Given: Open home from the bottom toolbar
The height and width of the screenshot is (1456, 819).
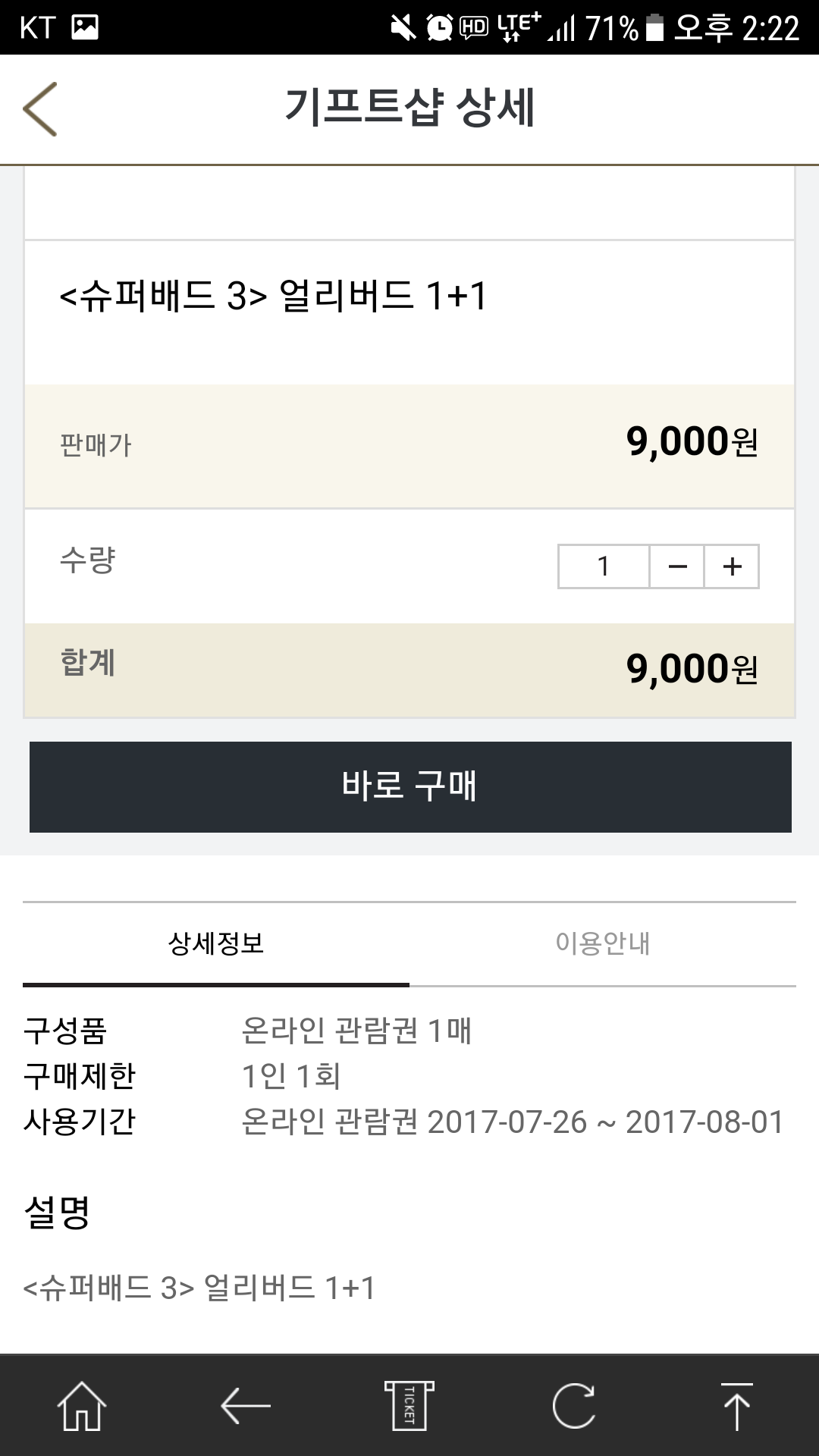Looking at the screenshot, I should pyautogui.click(x=82, y=1406).
